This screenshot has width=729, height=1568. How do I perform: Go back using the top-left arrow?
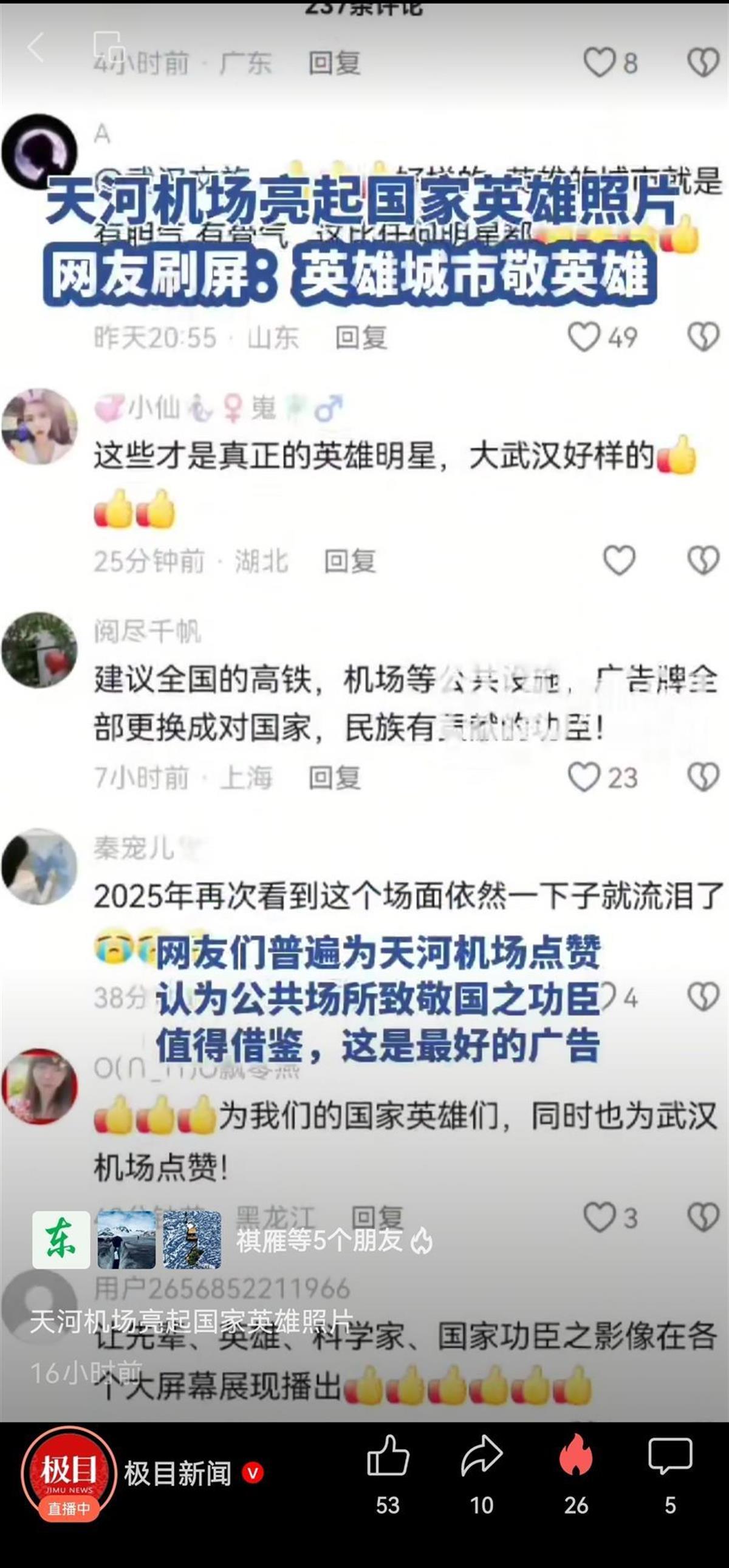tap(35, 47)
